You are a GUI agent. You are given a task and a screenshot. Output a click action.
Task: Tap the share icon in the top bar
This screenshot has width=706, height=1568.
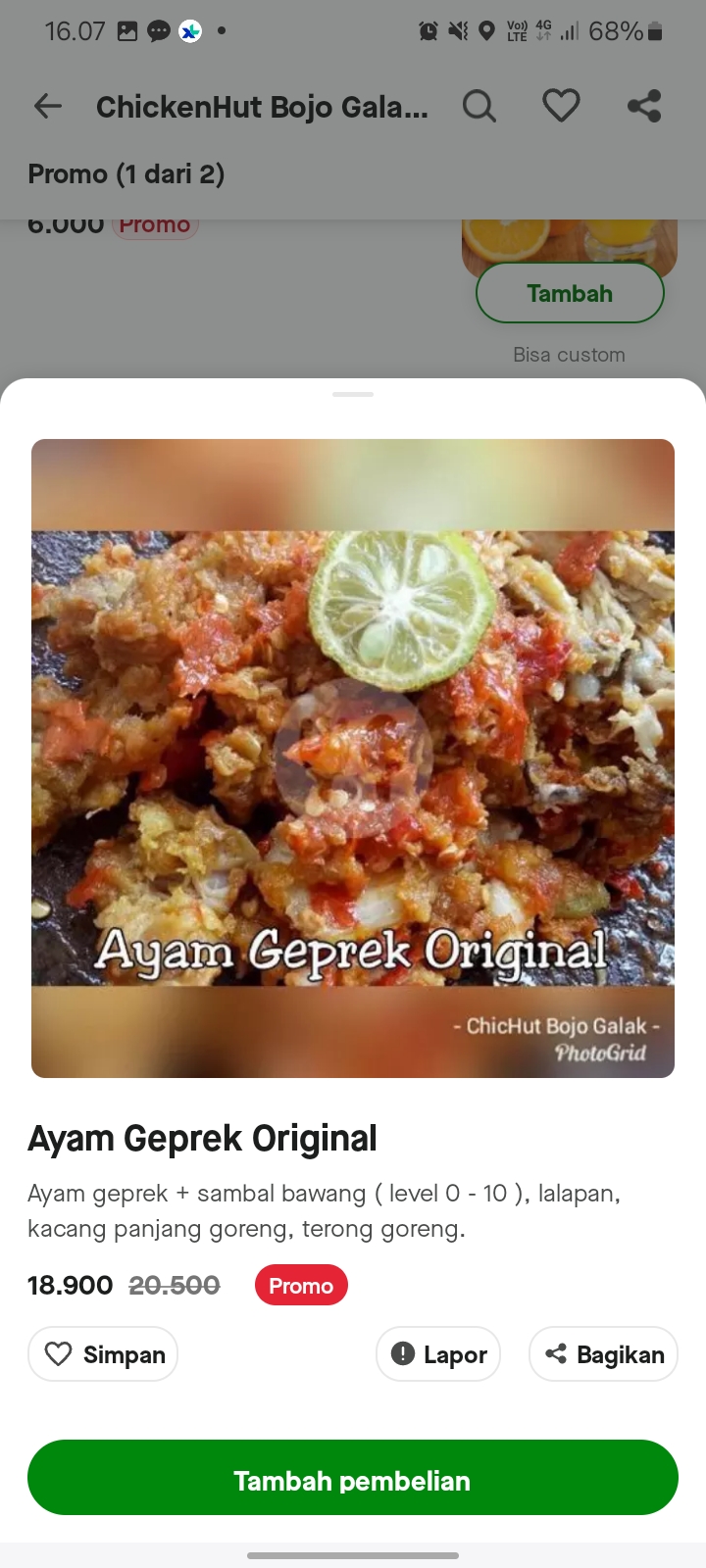[644, 106]
